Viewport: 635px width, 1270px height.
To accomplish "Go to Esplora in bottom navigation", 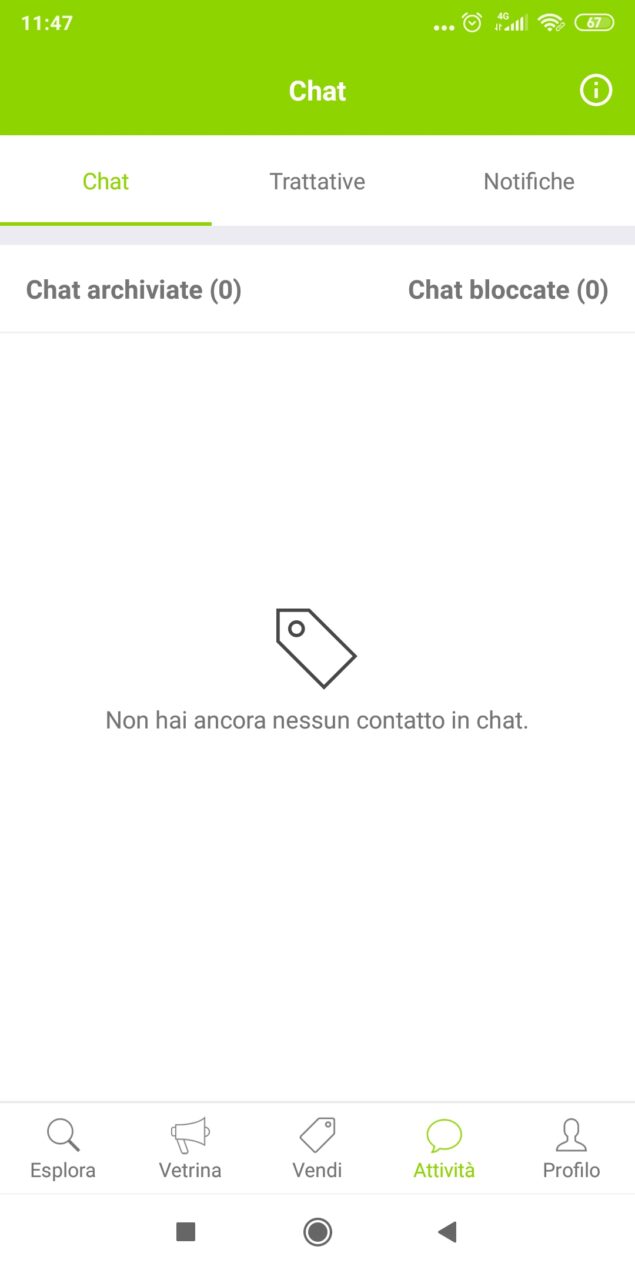I will click(63, 1149).
